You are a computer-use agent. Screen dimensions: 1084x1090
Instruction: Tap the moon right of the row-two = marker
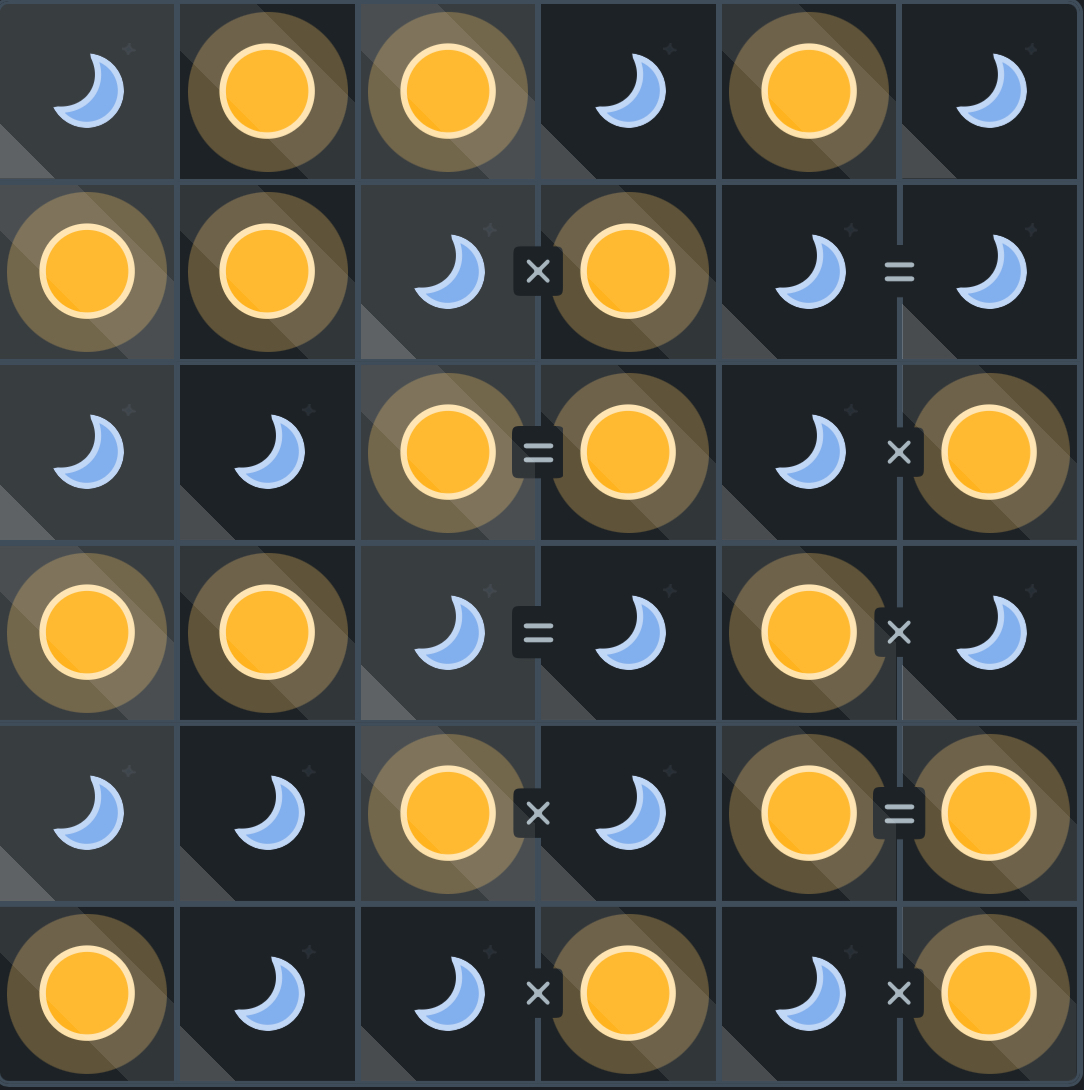pyautogui.click(x=990, y=271)
